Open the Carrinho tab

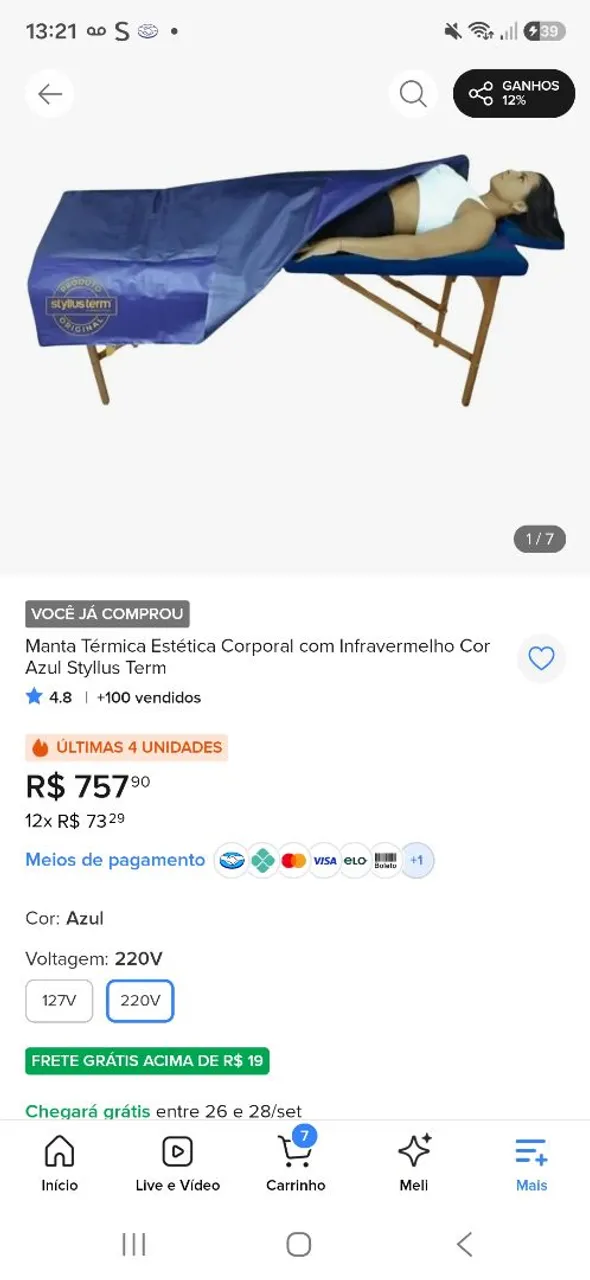pos(295,1163)
